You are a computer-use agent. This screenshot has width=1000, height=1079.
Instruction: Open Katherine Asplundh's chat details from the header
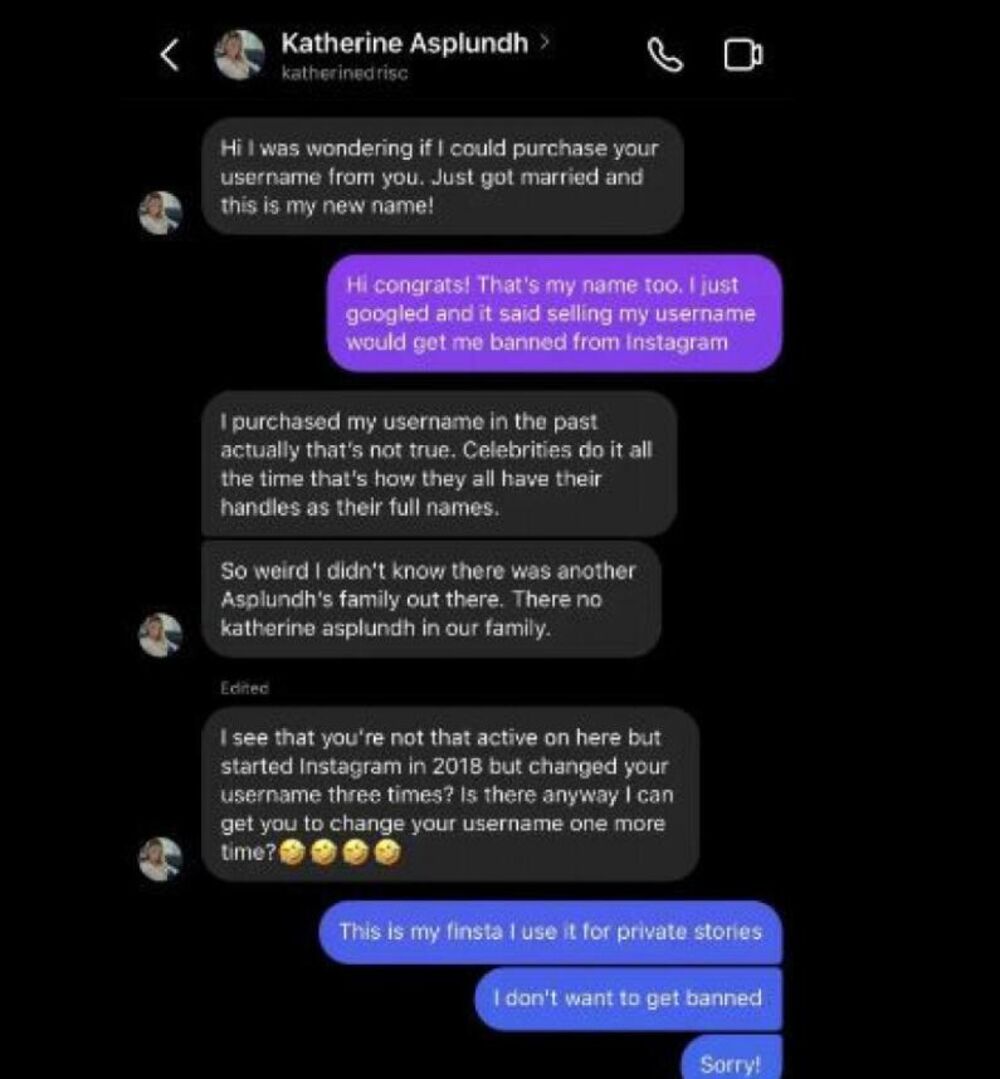(404, 43)
